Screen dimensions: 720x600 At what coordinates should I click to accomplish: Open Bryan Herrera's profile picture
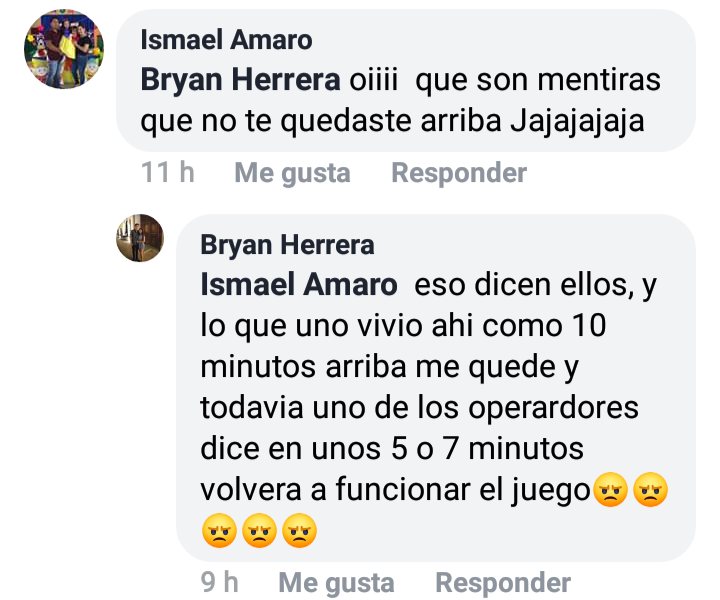[140, 238]
